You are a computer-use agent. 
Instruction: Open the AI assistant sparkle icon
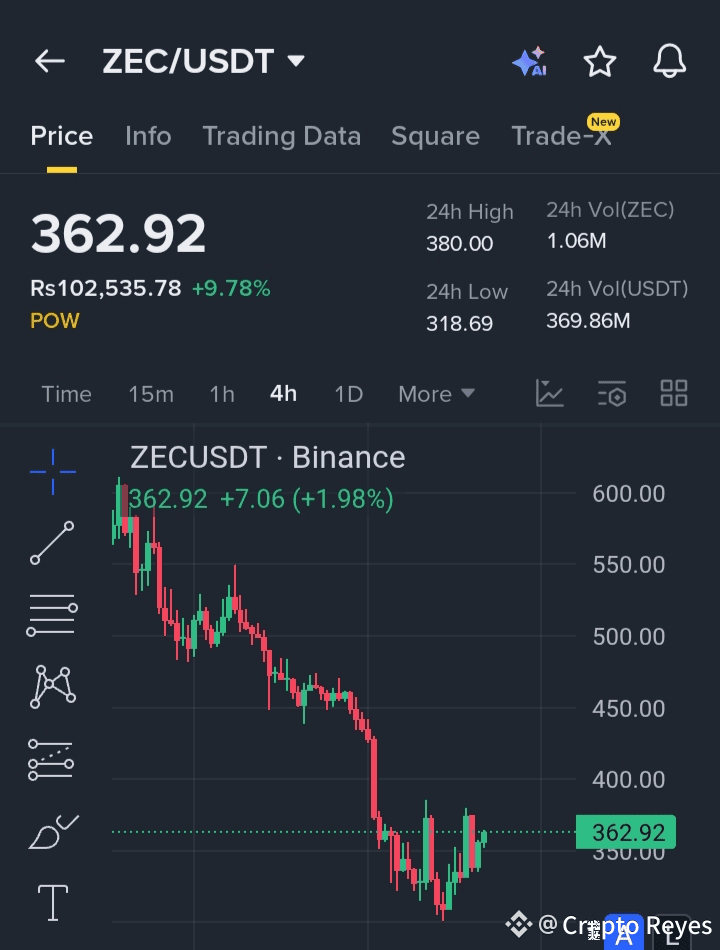pyautogui.click(x=529, y=61)
